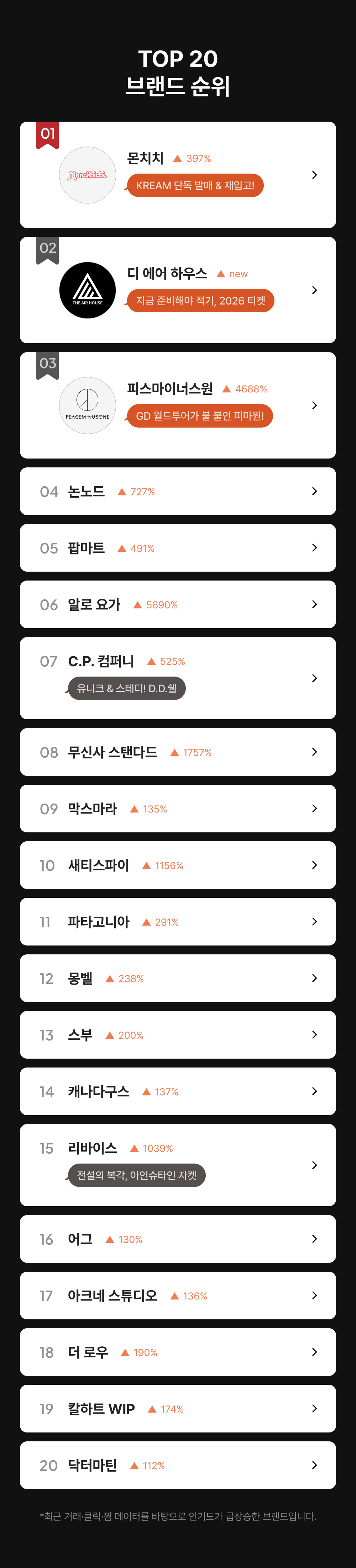
Task: Open the 칼하트 WIP row
Action: point(177,1409)
